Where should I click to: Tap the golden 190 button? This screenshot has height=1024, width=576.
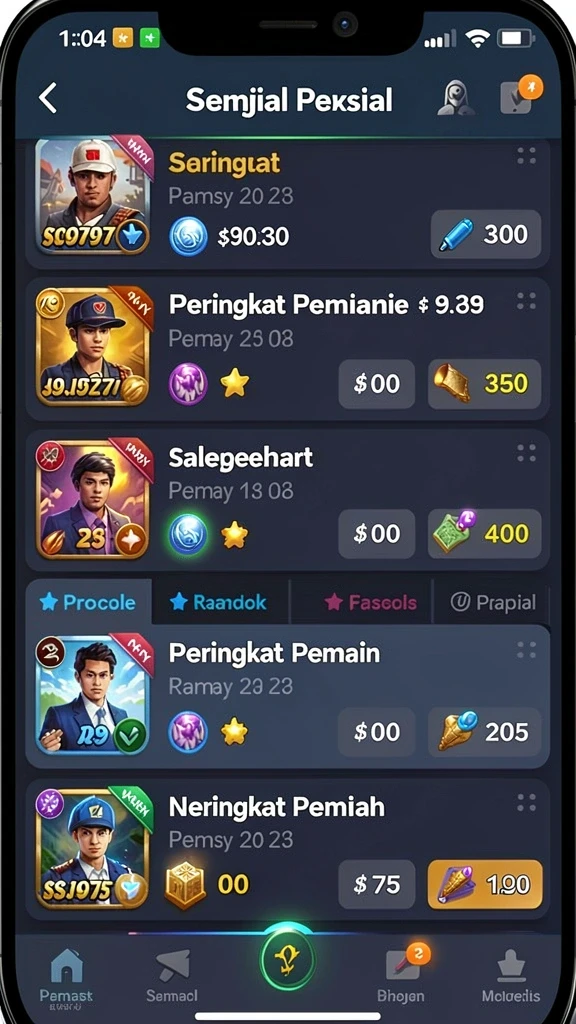click(x=485, y=884)
